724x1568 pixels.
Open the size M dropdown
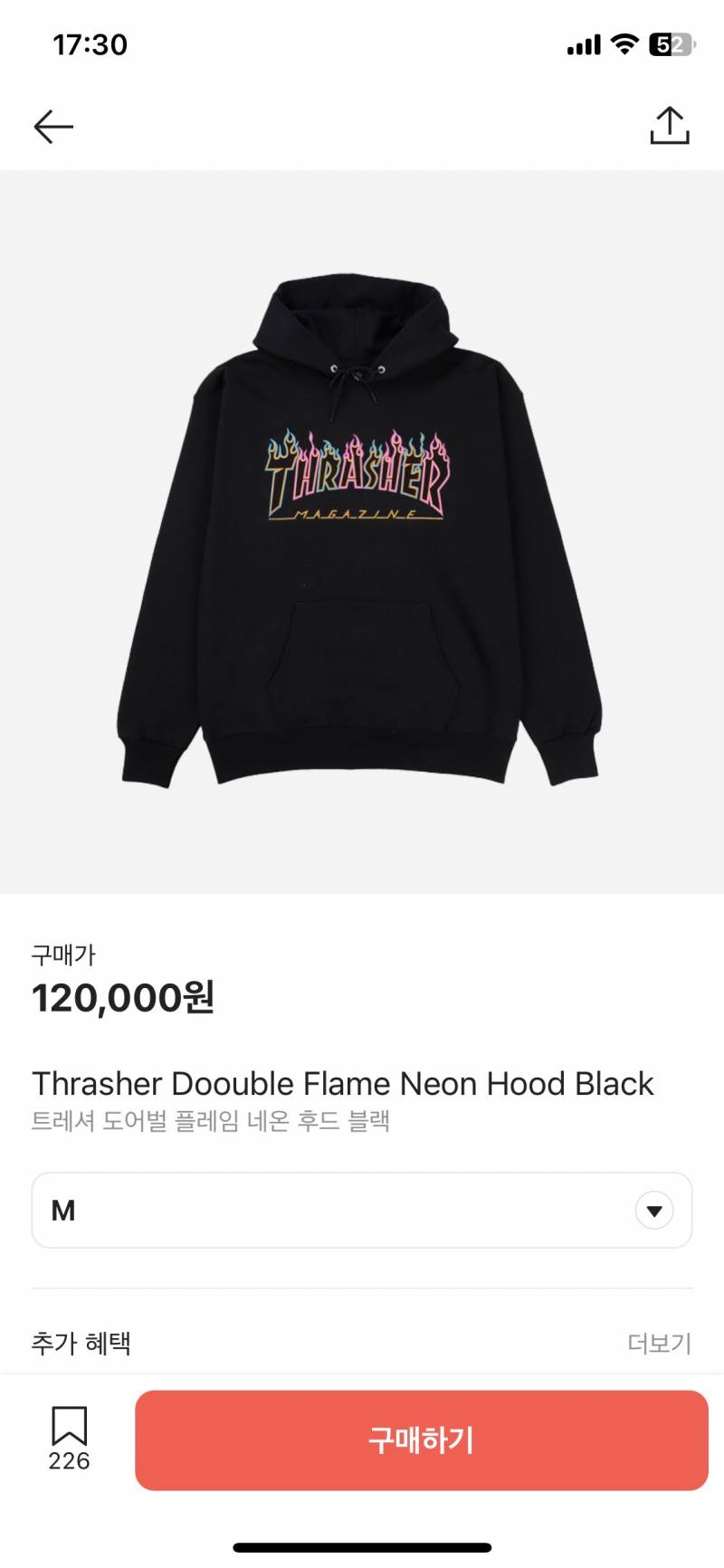362,1210
